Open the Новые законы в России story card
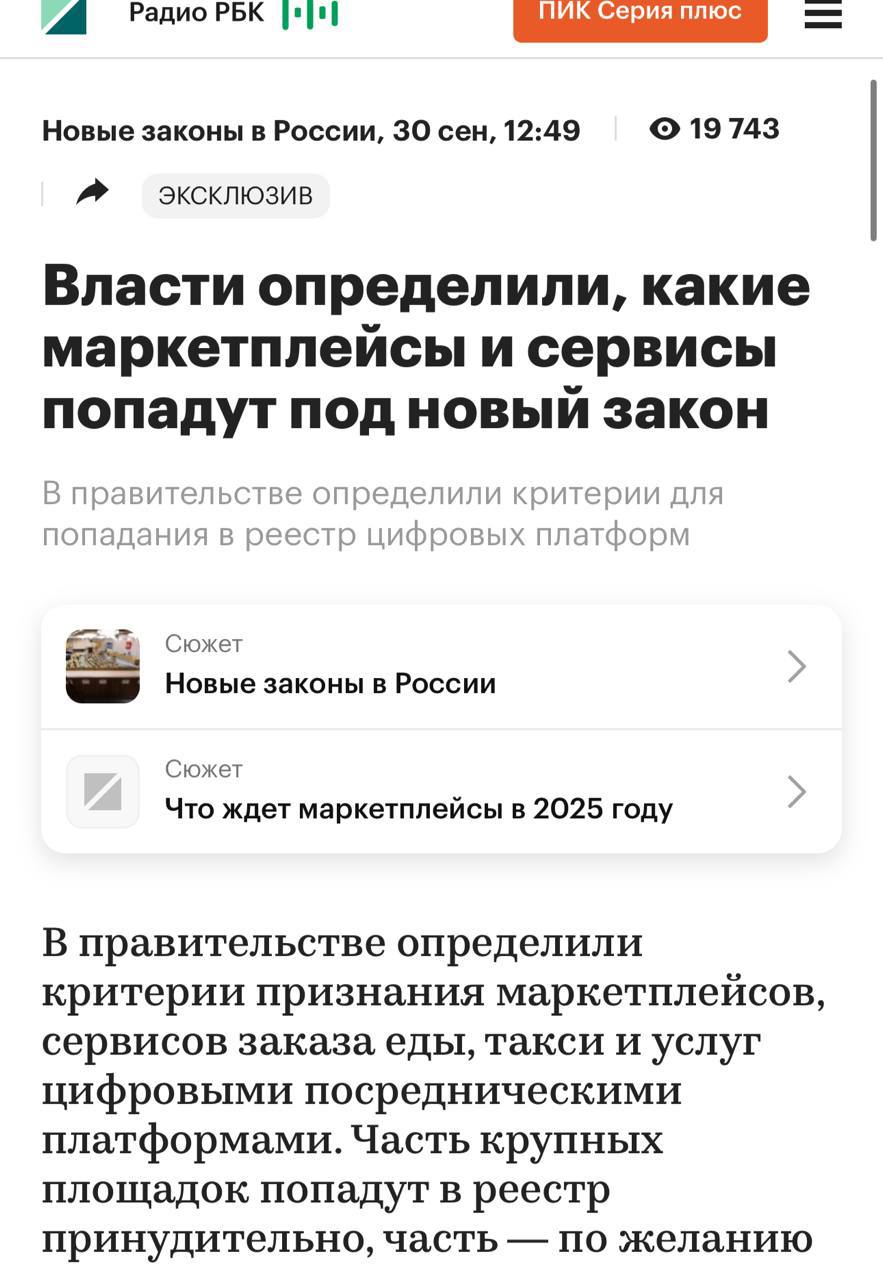Viewport: 883px width, 1280px height. pyautogui.click(x=440, y=667)
